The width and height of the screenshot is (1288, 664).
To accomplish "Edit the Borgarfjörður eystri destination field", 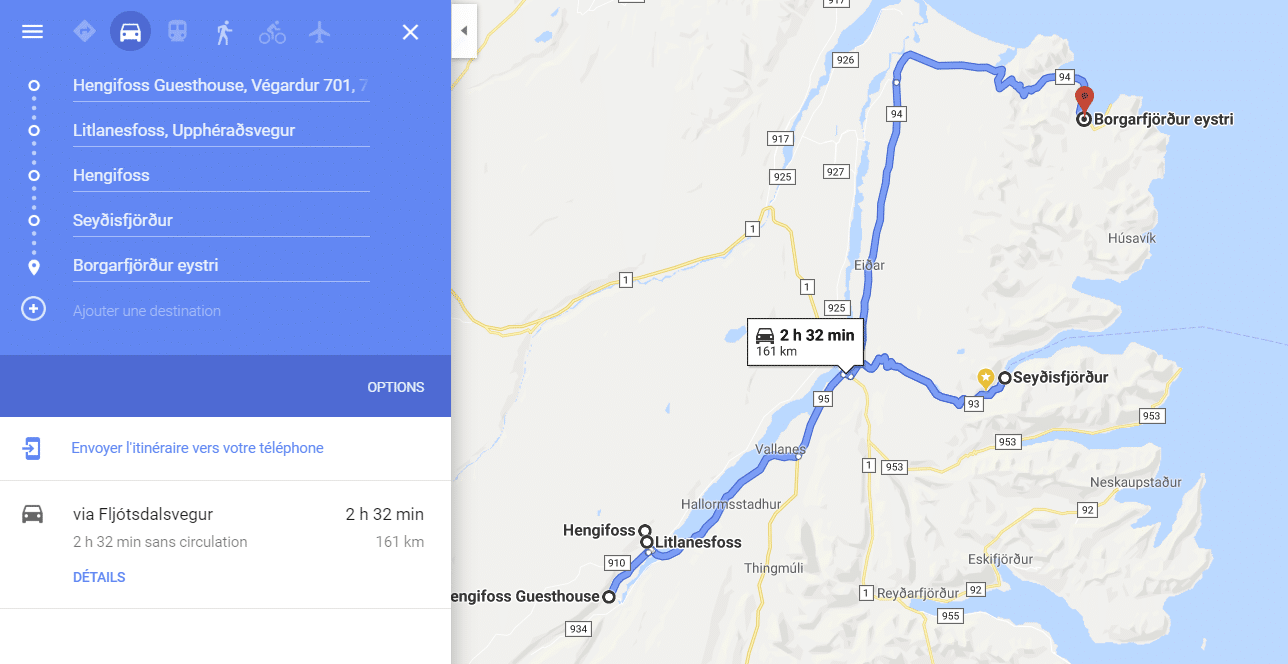I will coord(220,266).
